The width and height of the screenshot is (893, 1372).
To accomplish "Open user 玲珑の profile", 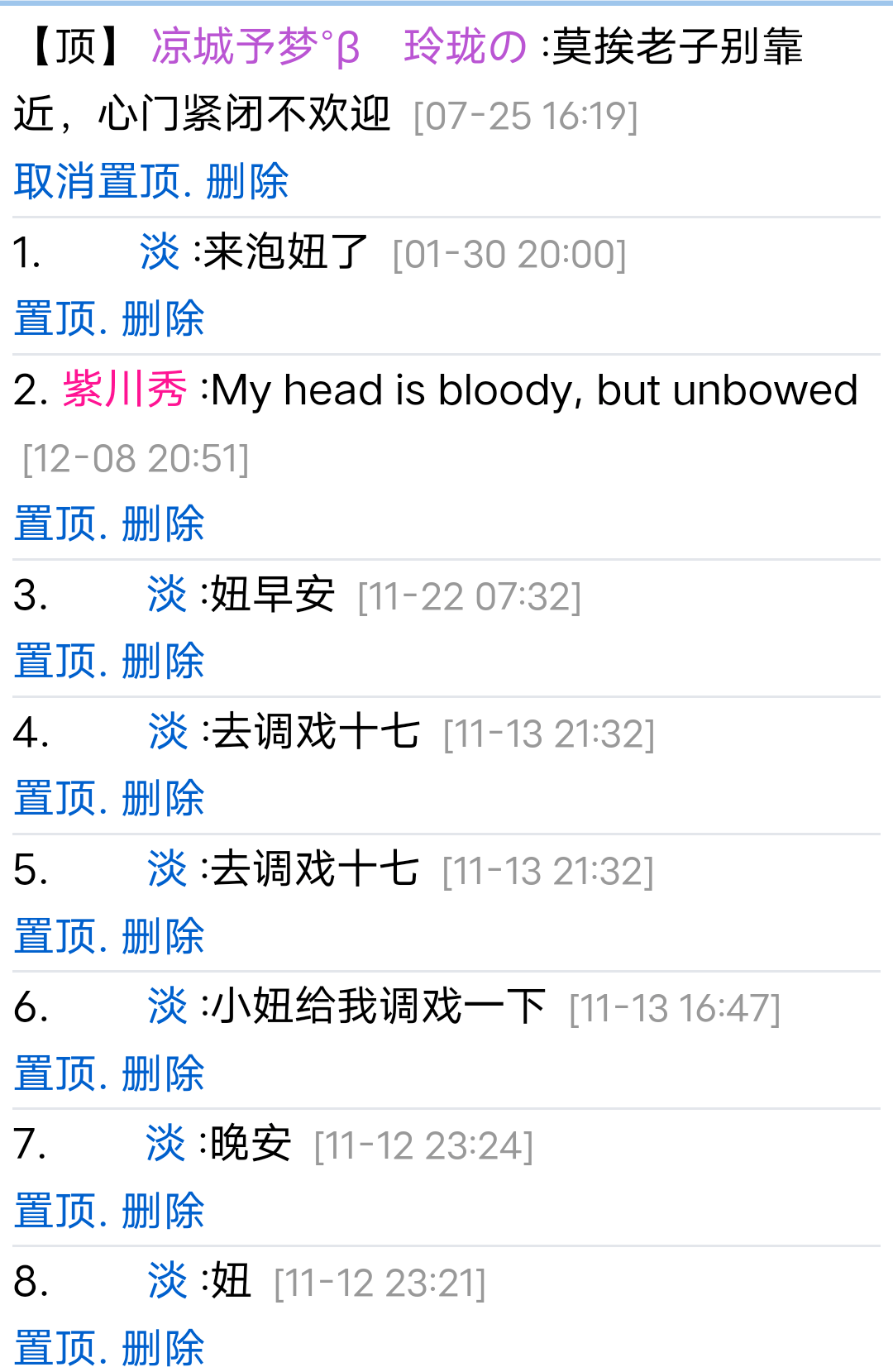I will (x=465, y=47).
